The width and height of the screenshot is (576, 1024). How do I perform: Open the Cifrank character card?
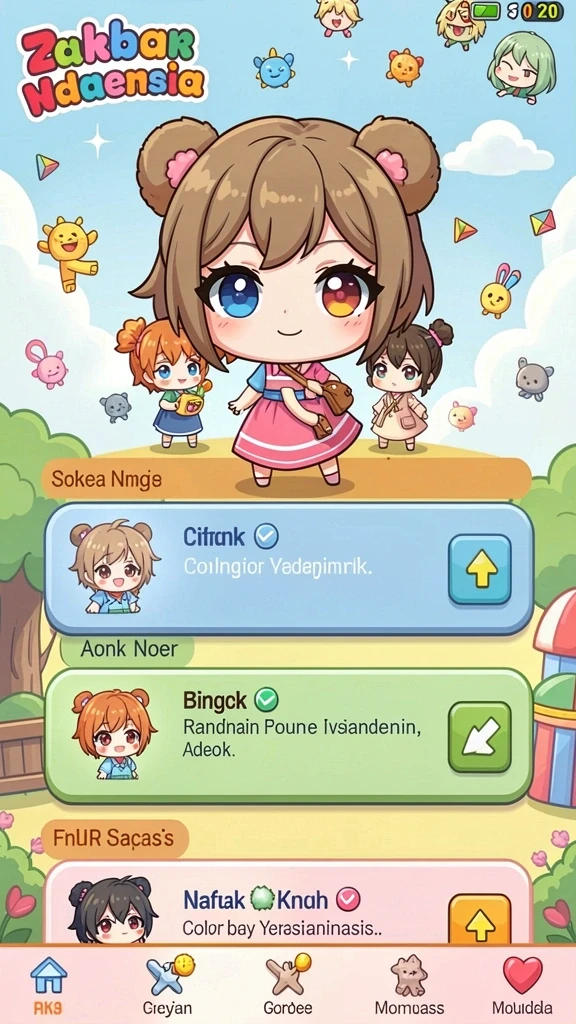(289, 569)
